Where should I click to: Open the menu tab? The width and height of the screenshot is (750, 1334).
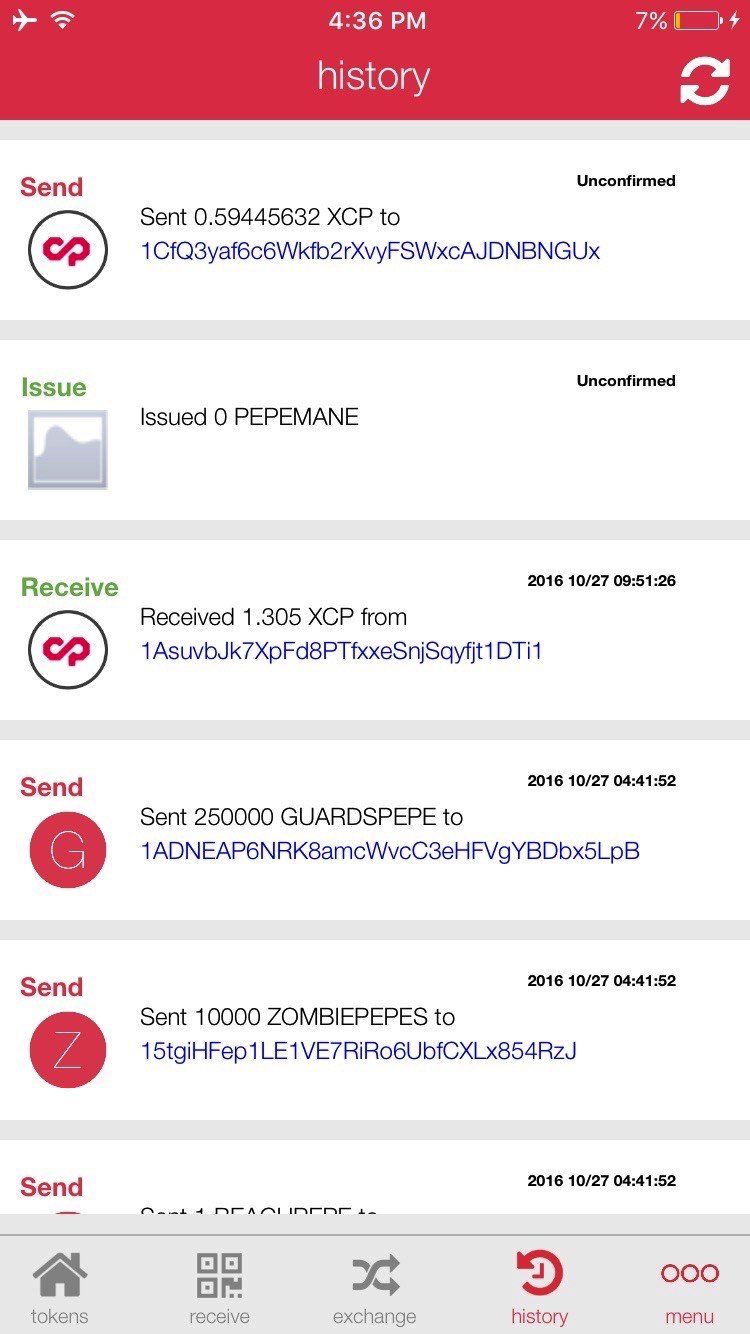click(x=690, y=1288)
